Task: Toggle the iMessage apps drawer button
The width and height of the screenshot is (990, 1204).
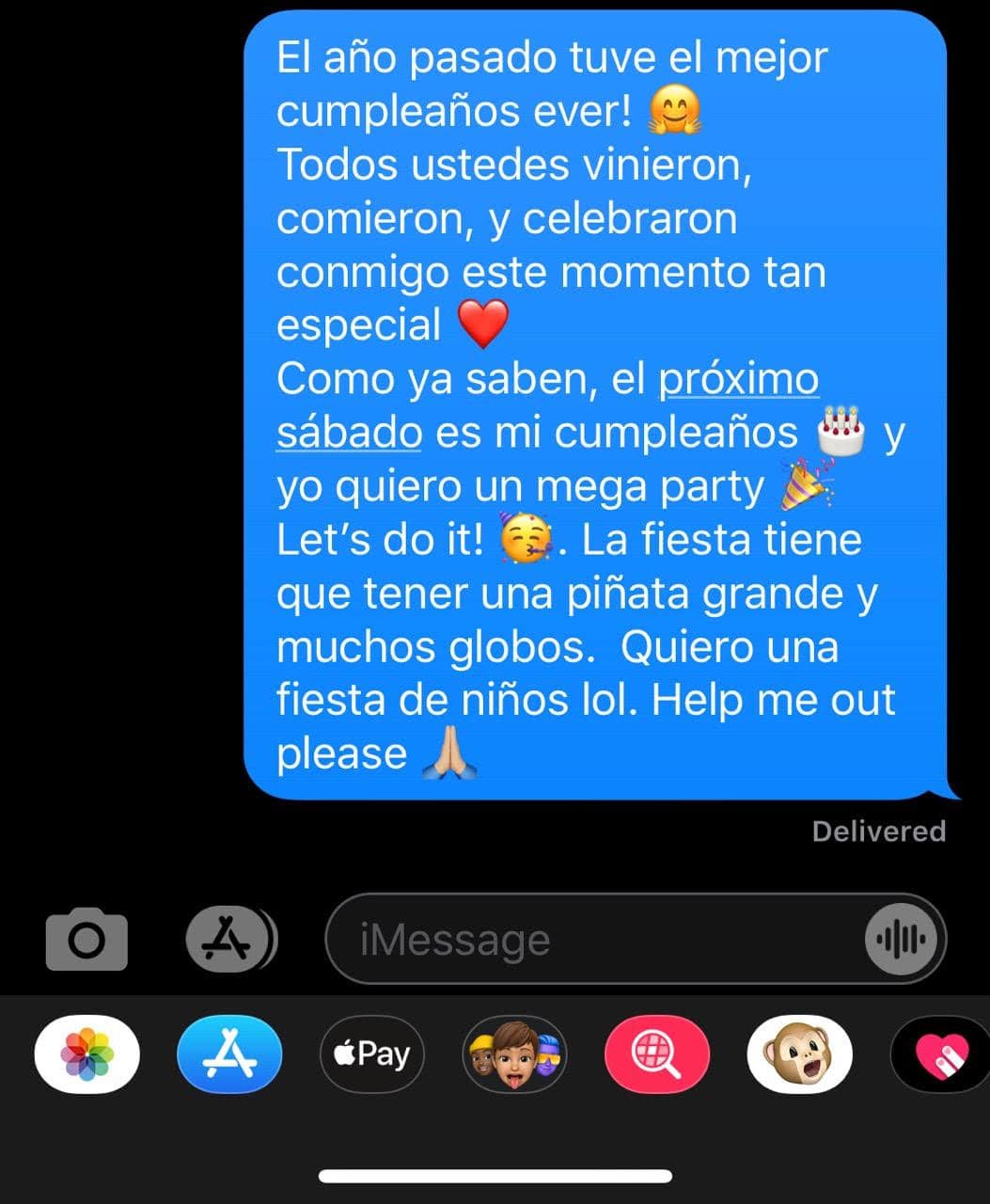Action: click(x=230, y=939)
